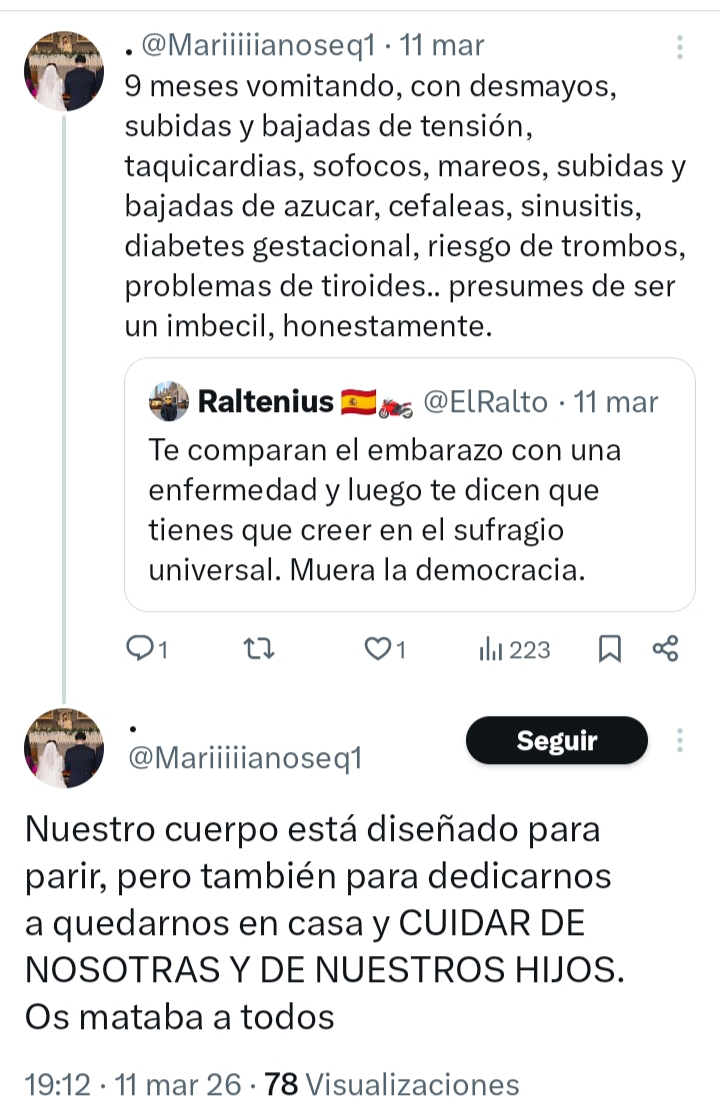Viewport: 720px width, 1110px height.
Task: Like the 9 meses vomitando post
Action: coord(384,650)
